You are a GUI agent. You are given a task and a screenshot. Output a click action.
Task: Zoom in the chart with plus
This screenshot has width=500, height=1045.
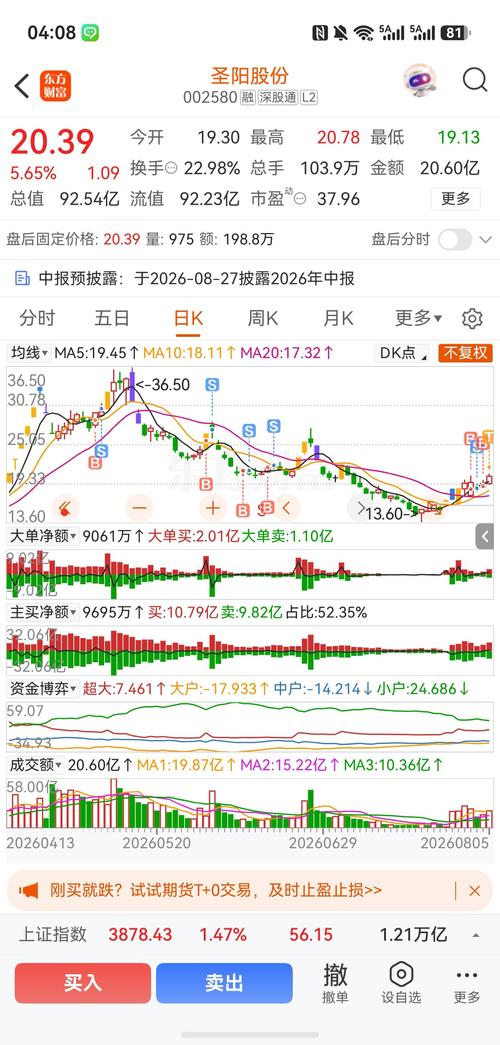click(x=213, y=509)
